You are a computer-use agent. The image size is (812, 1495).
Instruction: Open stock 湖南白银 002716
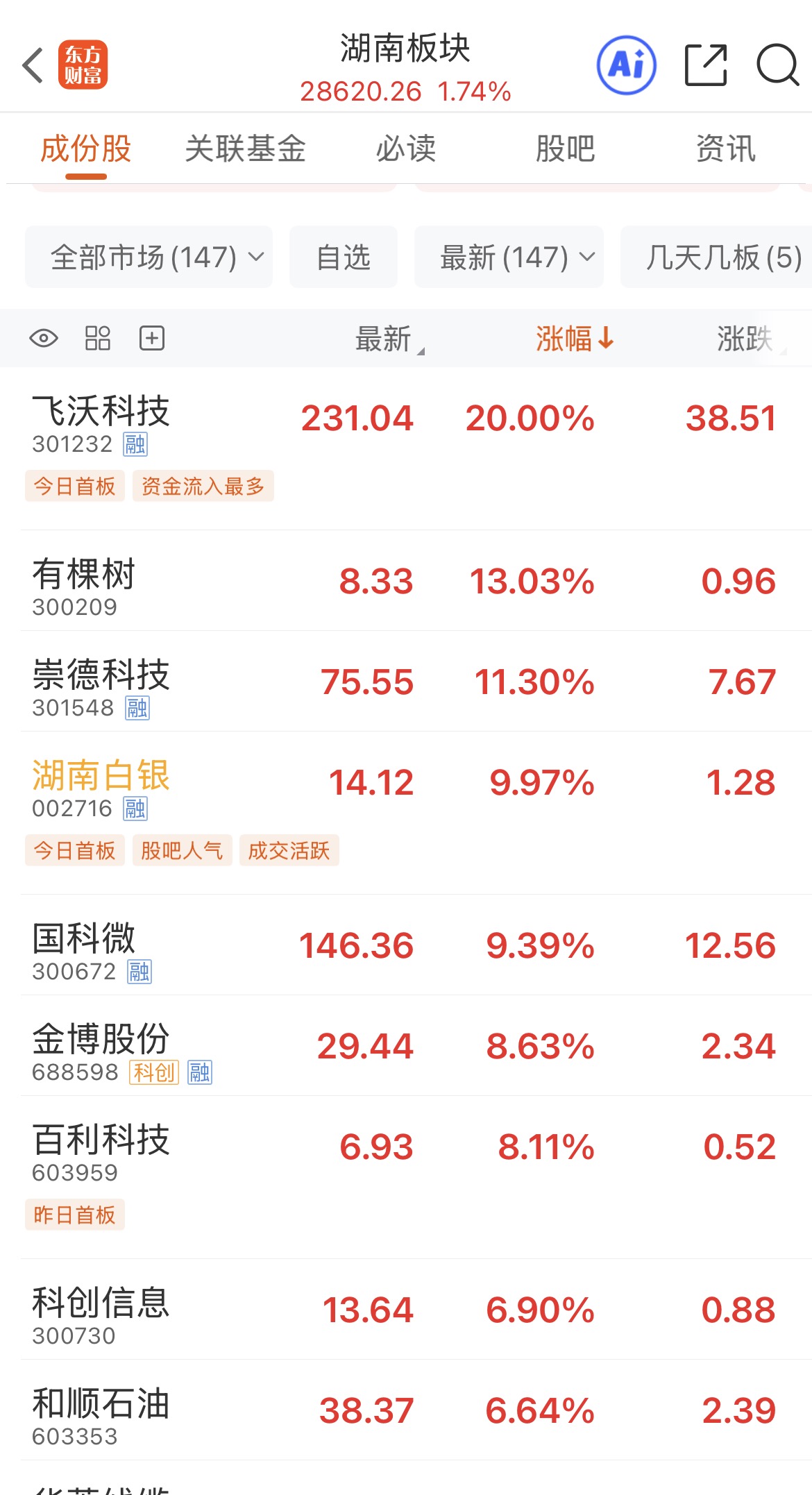101,788
